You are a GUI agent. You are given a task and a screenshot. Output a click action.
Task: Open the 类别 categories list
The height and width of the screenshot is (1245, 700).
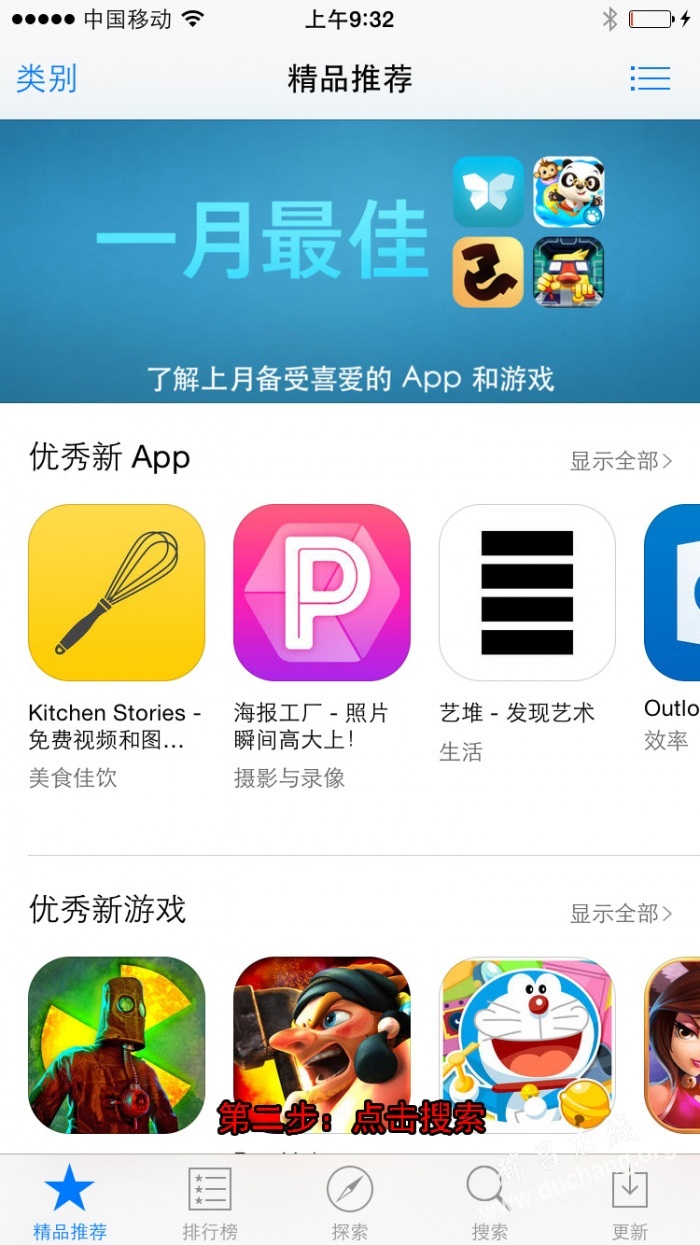(46, 78)
